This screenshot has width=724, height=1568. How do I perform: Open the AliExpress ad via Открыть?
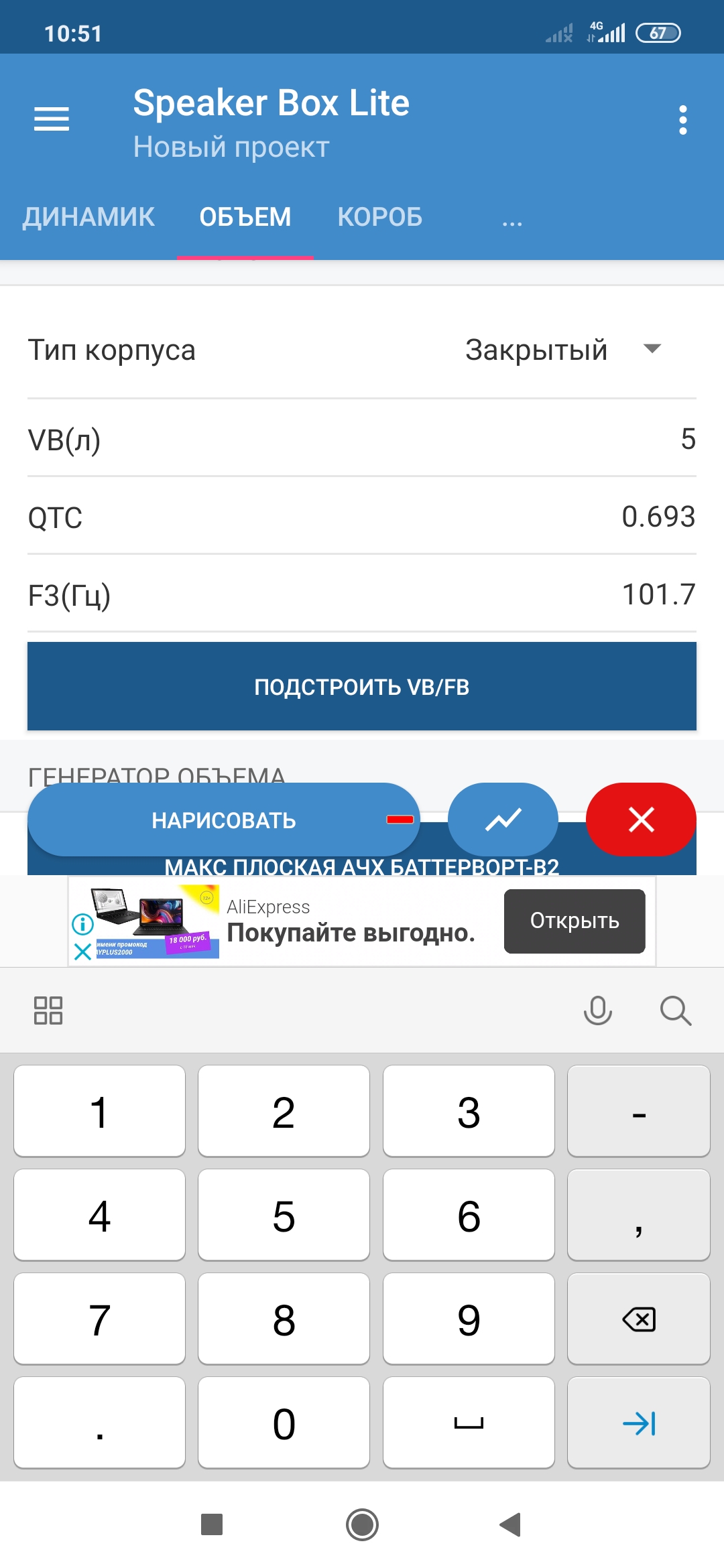tap(575, 921)
